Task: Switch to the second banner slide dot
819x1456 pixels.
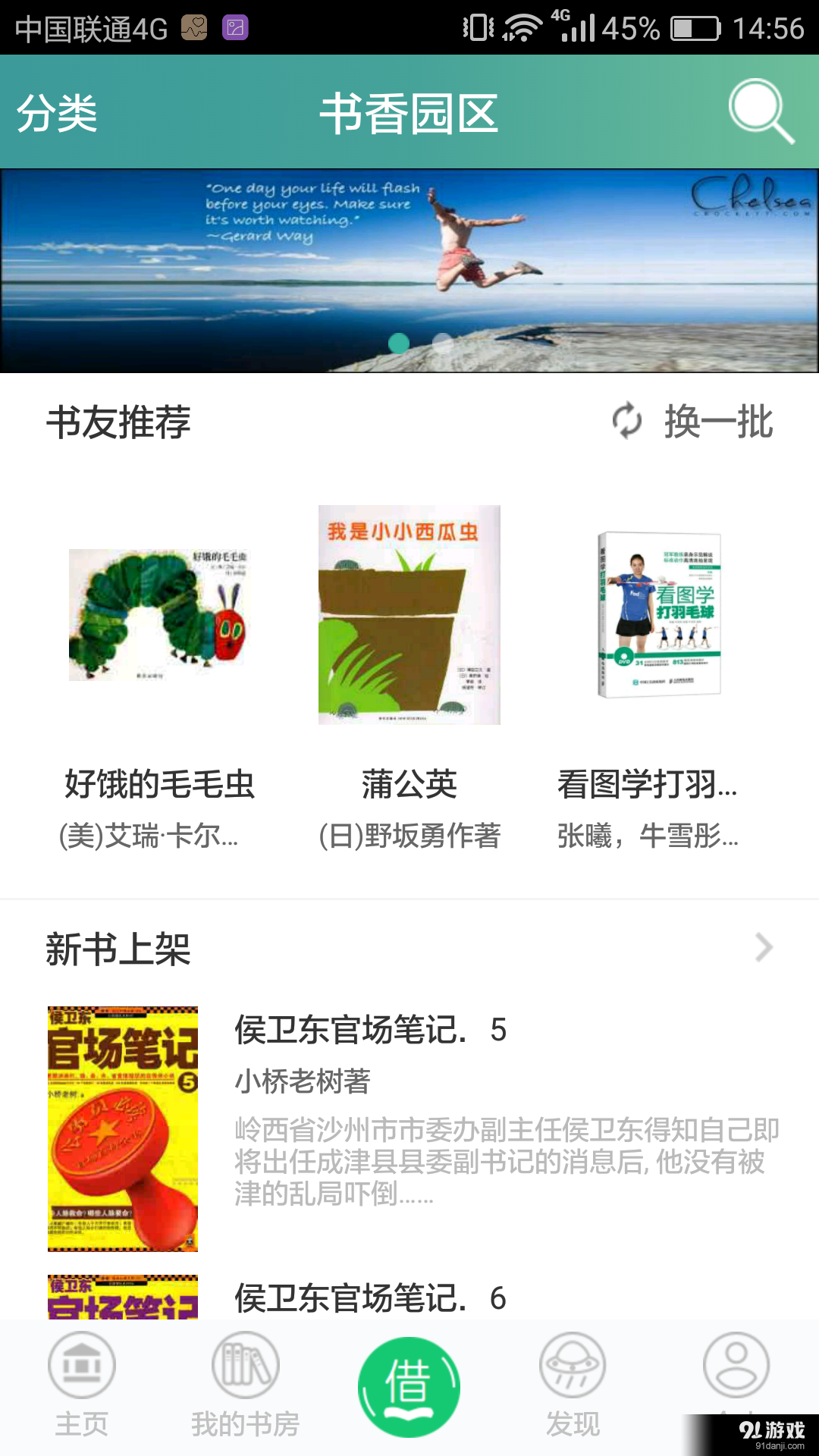Action: [x=441, y=344]
